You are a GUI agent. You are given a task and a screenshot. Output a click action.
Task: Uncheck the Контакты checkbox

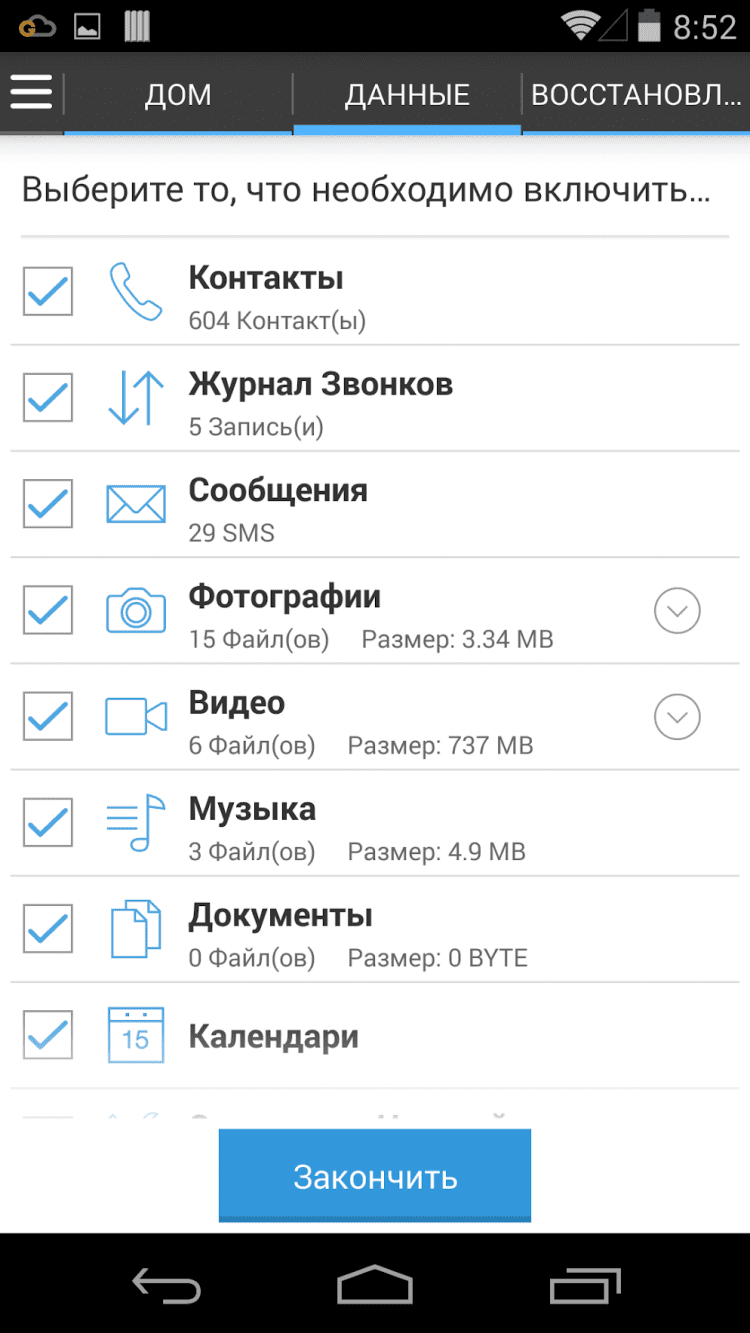pyautogui.click(x=48, y=292)
